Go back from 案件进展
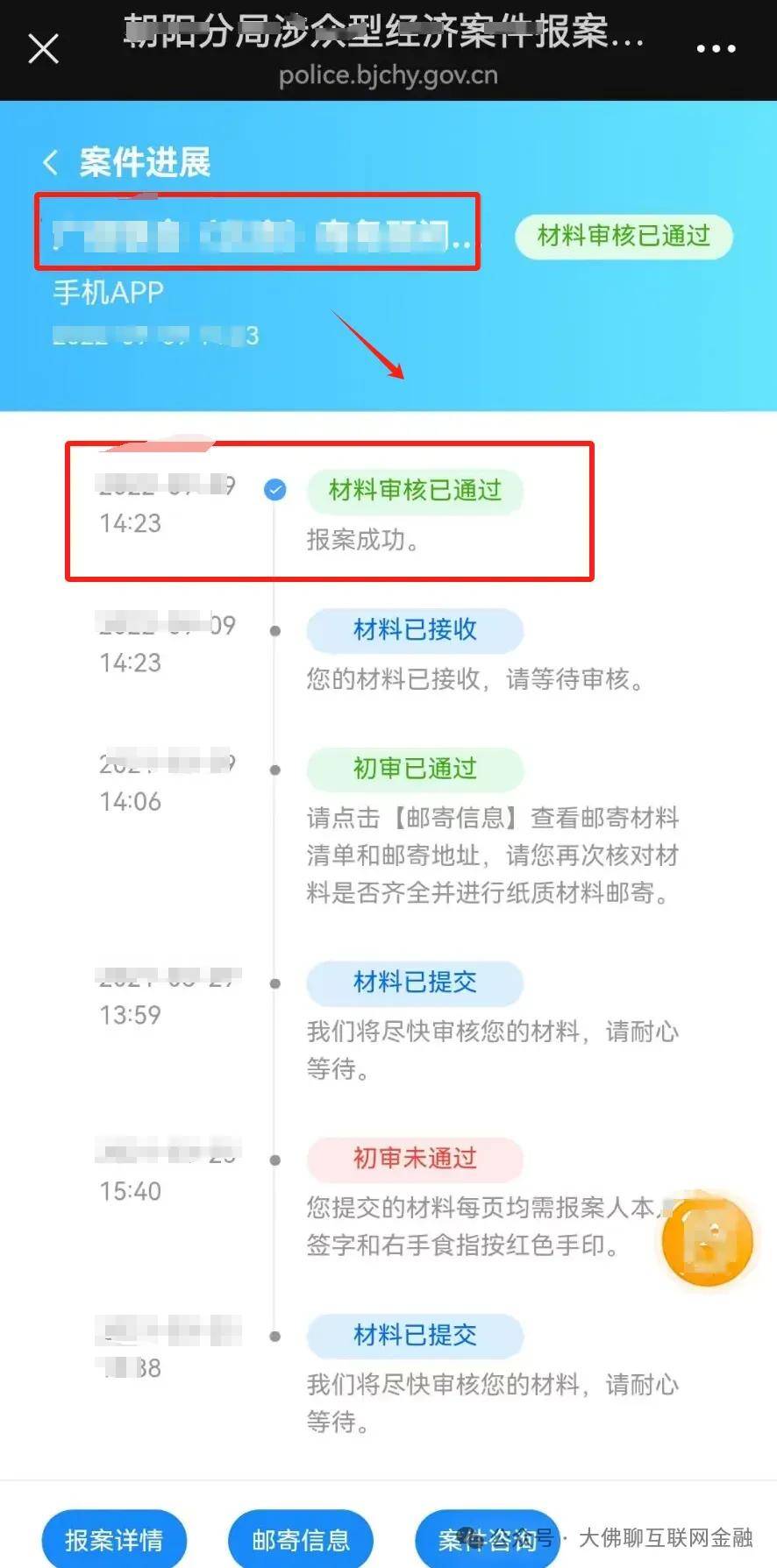Image resolution: width=777 pixels, height=1568 pixels. tap(51, 162)
